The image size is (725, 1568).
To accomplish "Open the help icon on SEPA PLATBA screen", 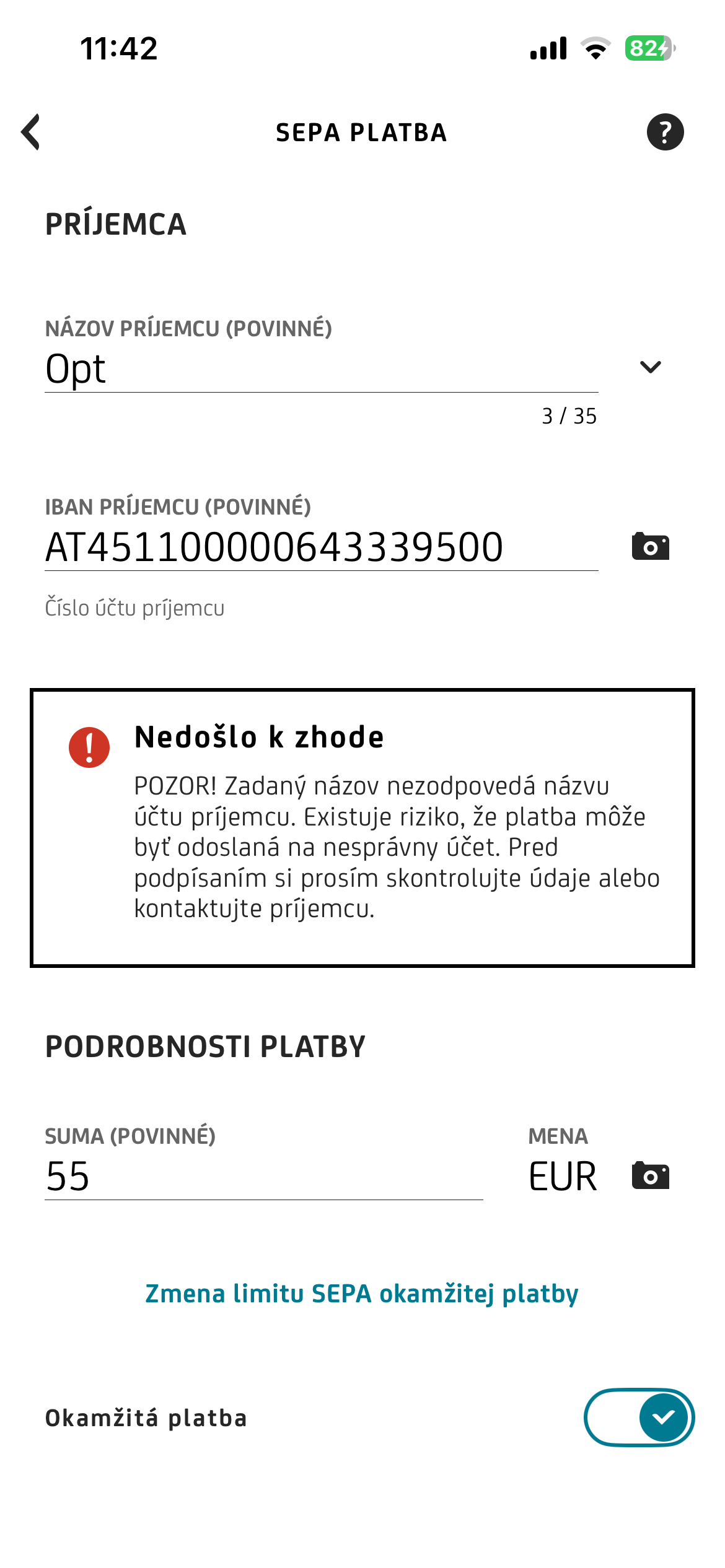I will [665, 131].
